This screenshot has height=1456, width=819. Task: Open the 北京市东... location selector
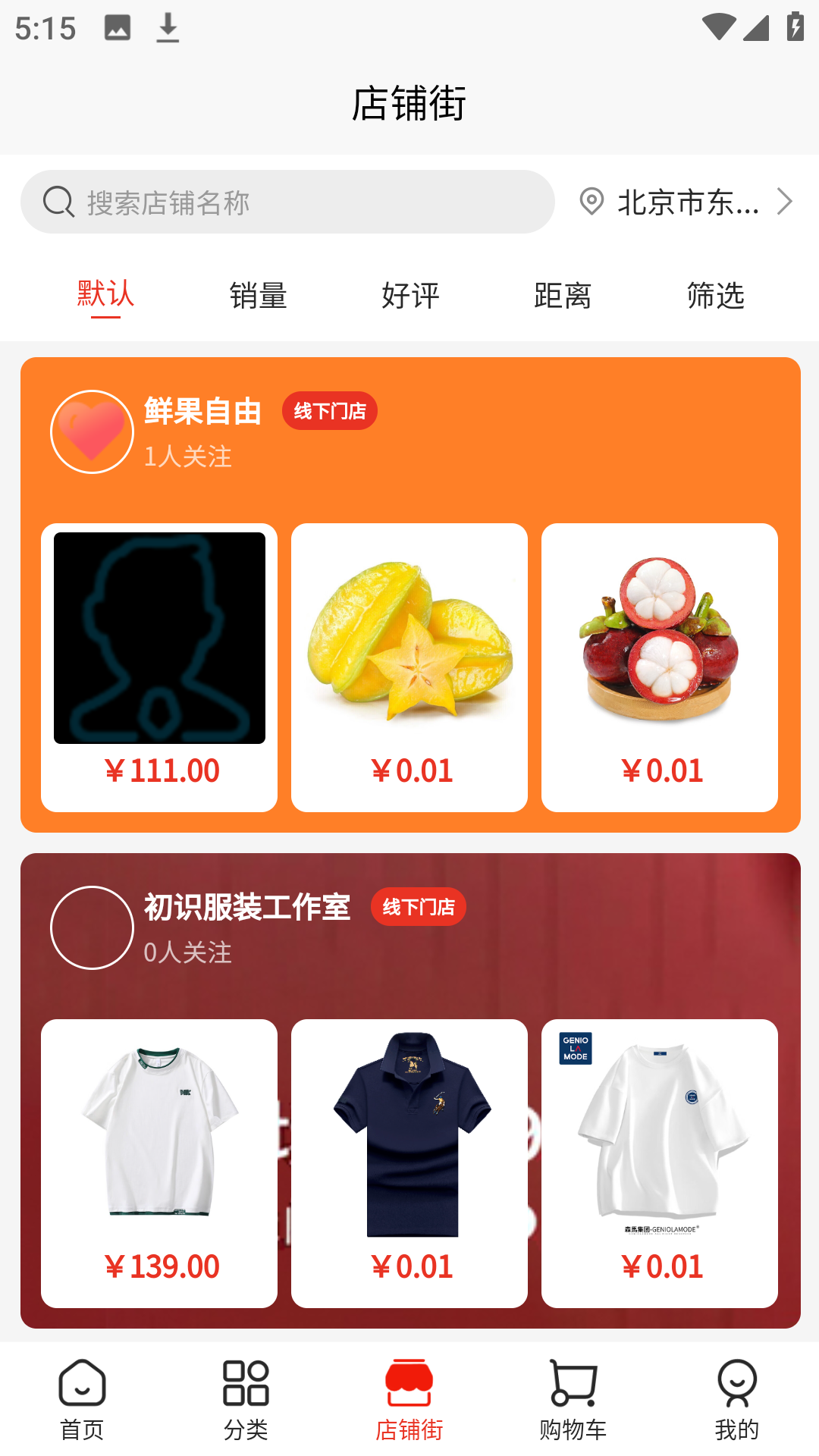[686, 202]
